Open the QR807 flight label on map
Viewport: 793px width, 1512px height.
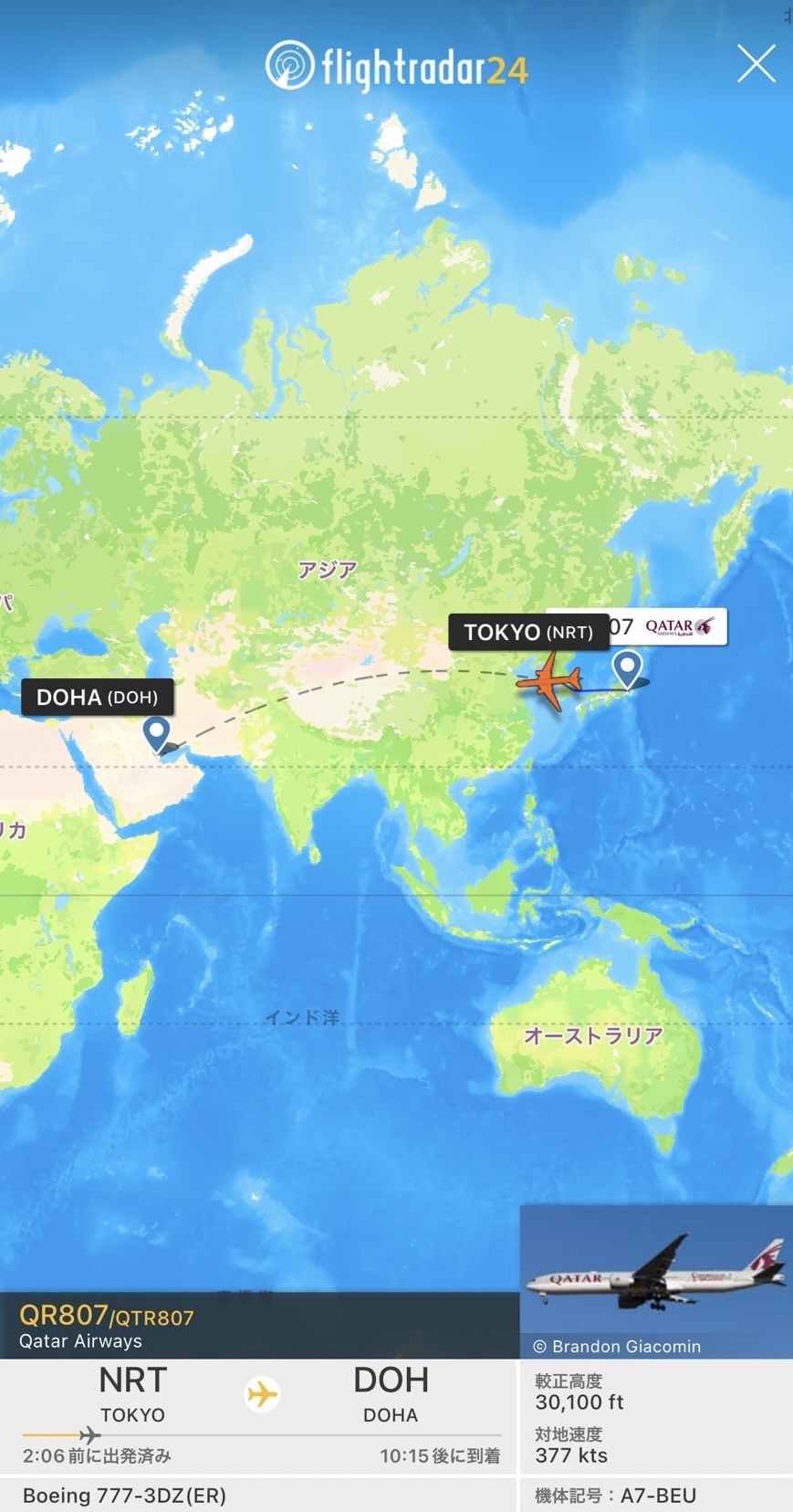[667, 626]
